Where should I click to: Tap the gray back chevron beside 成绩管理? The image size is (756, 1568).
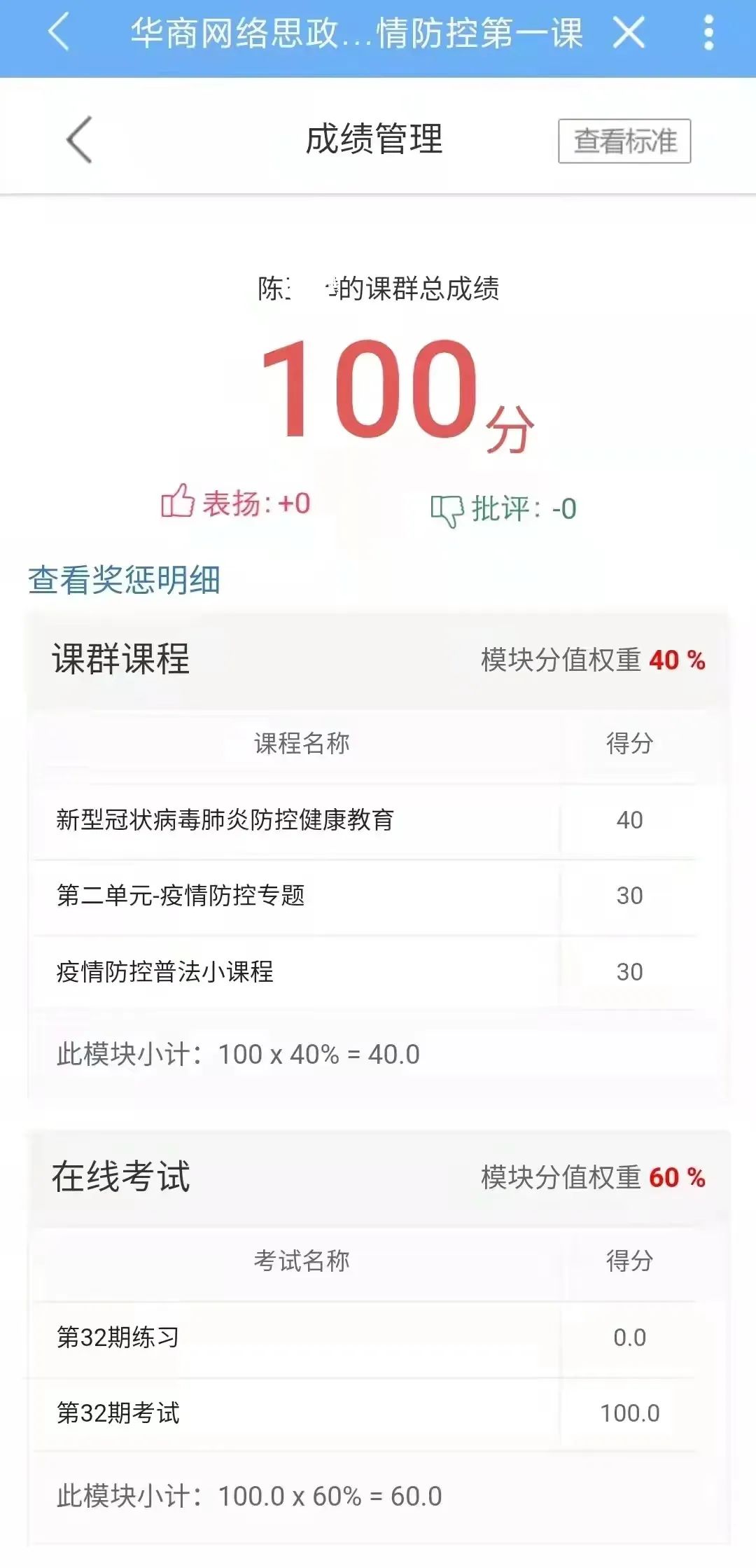[x=77, y=138]
